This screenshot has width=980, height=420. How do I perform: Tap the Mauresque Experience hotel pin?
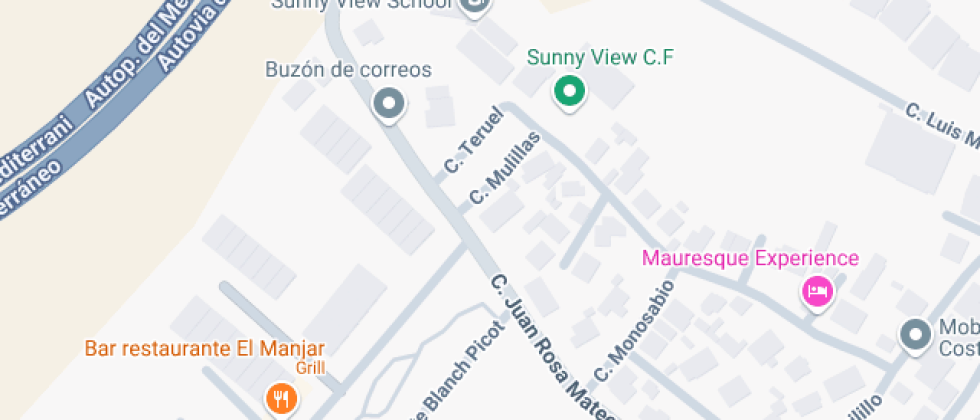pyautogui.click(x=817, y=293)
